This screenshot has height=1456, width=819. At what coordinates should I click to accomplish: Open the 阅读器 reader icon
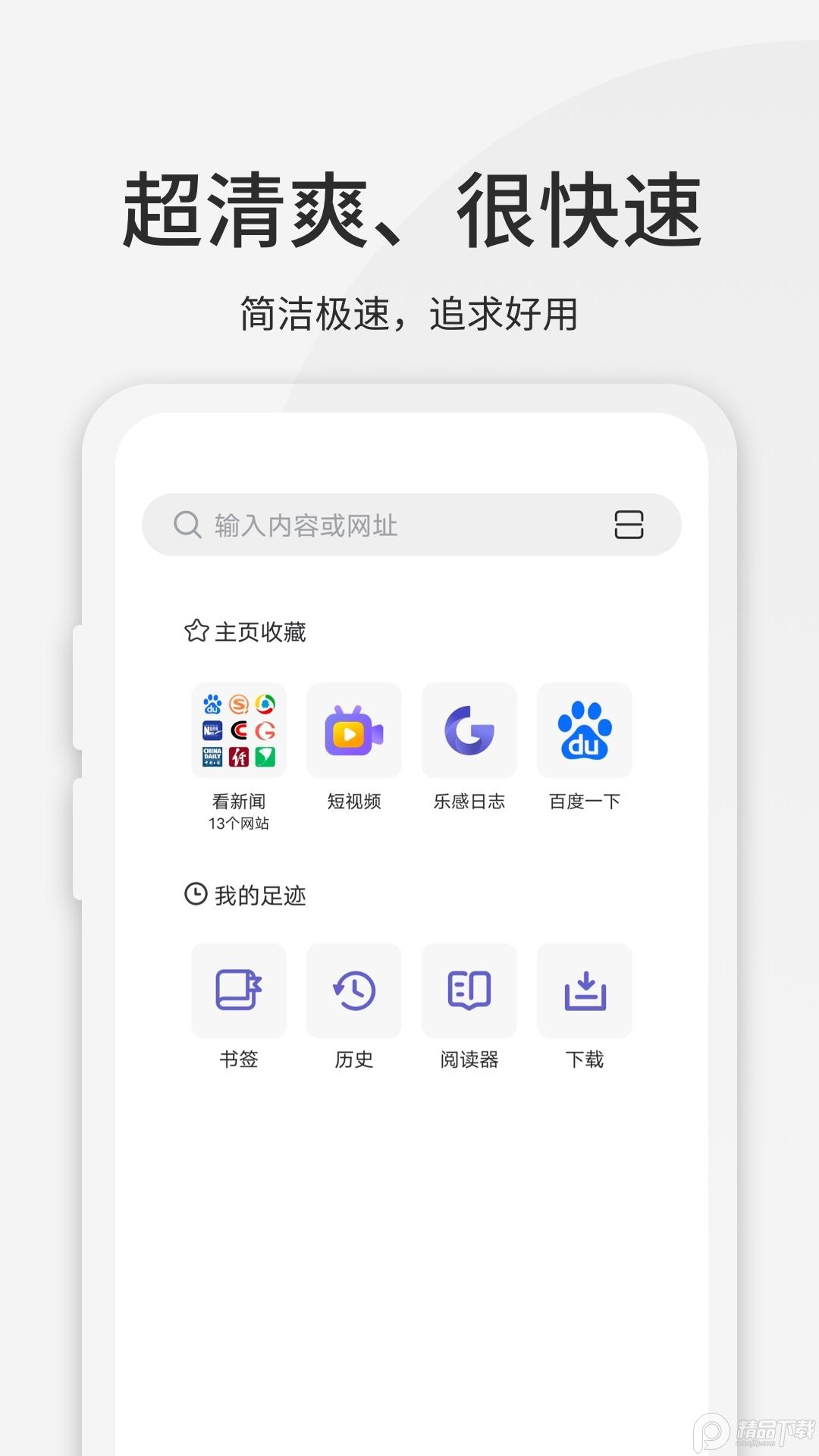click(x=469, y=990)
